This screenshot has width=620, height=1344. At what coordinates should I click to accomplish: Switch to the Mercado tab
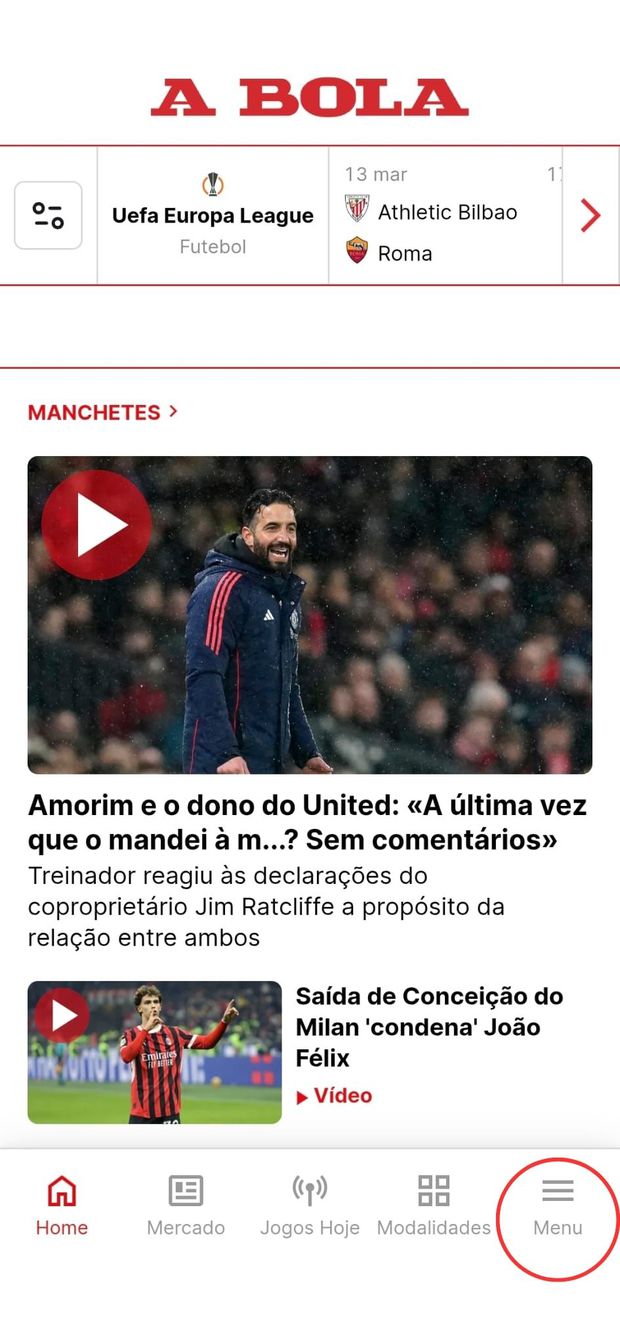click(186, 1206)
